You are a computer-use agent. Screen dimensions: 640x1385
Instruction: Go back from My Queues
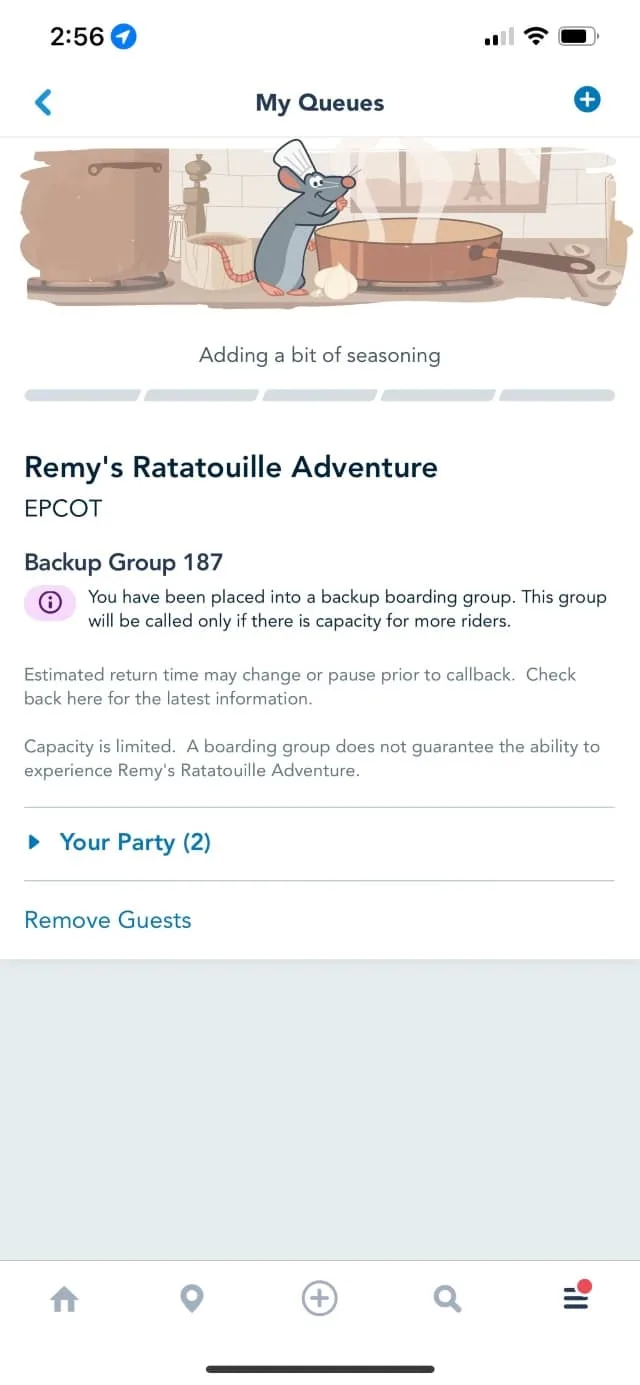(x=43, y=102)
